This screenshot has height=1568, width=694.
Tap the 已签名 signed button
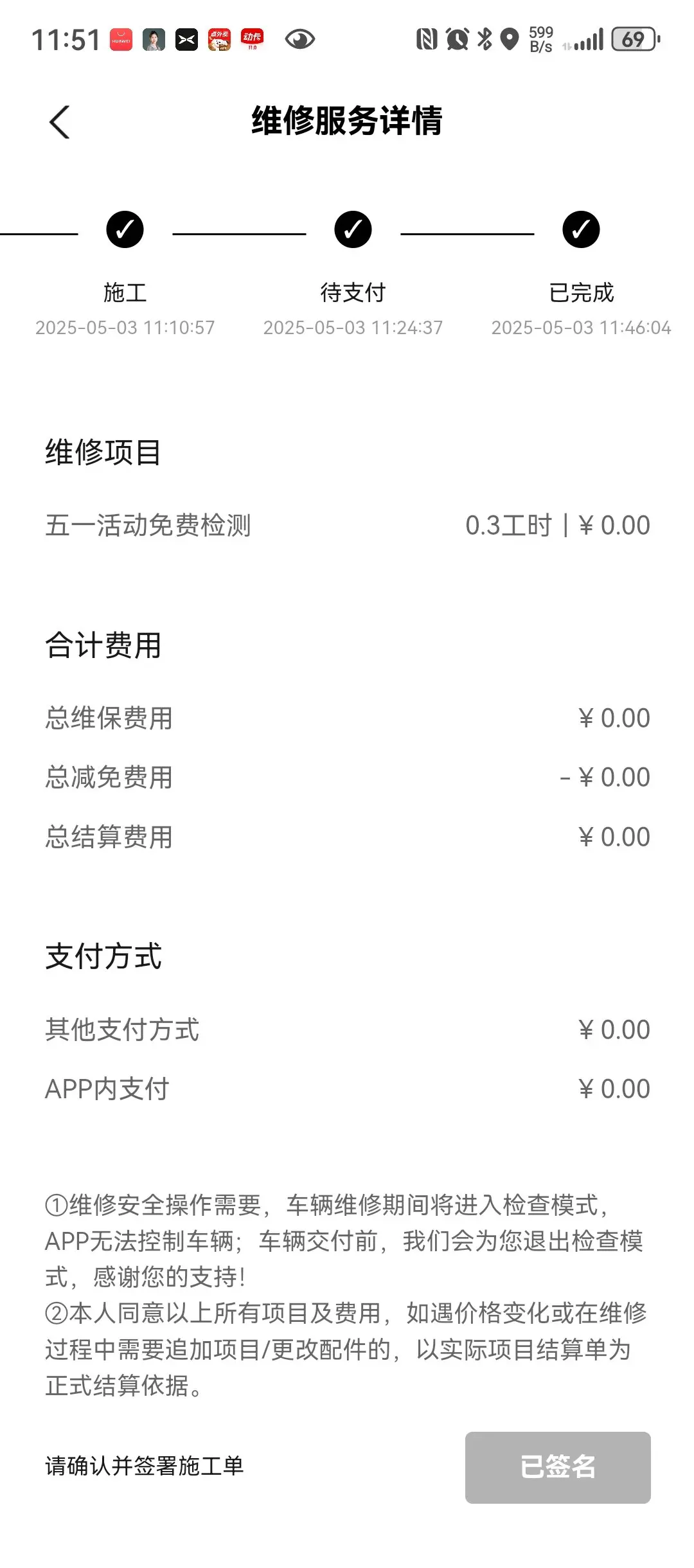pos(557,1467)
